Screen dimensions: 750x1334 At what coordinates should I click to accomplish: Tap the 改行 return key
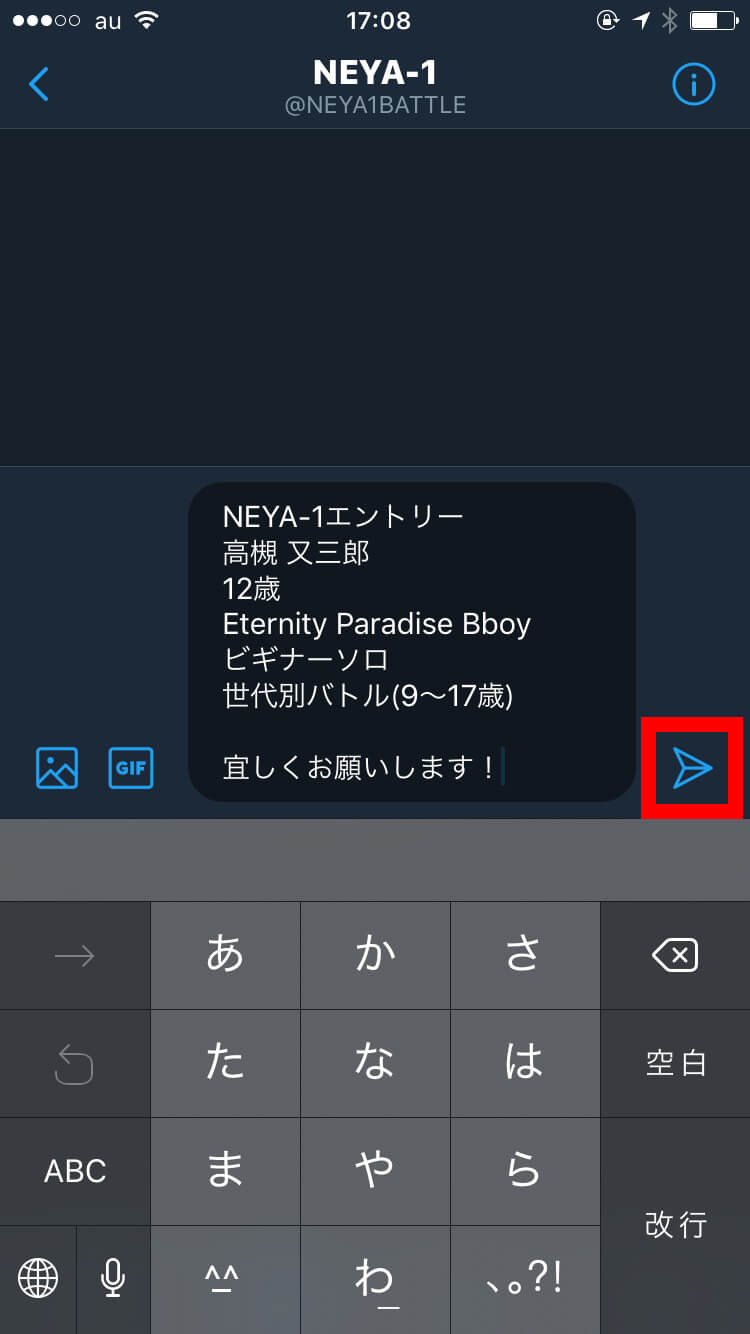(x=675, y=1225)
